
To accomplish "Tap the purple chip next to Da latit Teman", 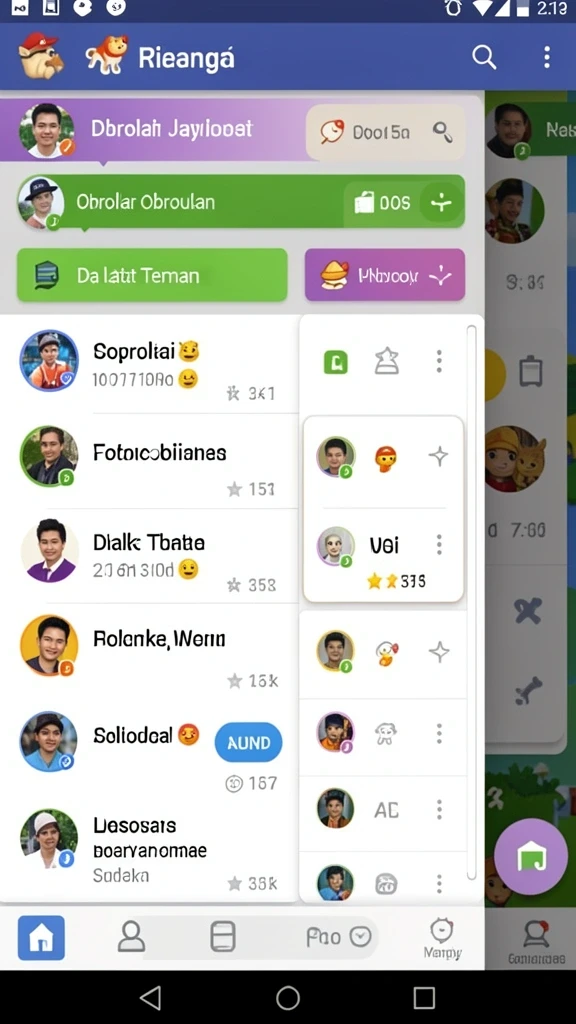I will pos(385,275).
